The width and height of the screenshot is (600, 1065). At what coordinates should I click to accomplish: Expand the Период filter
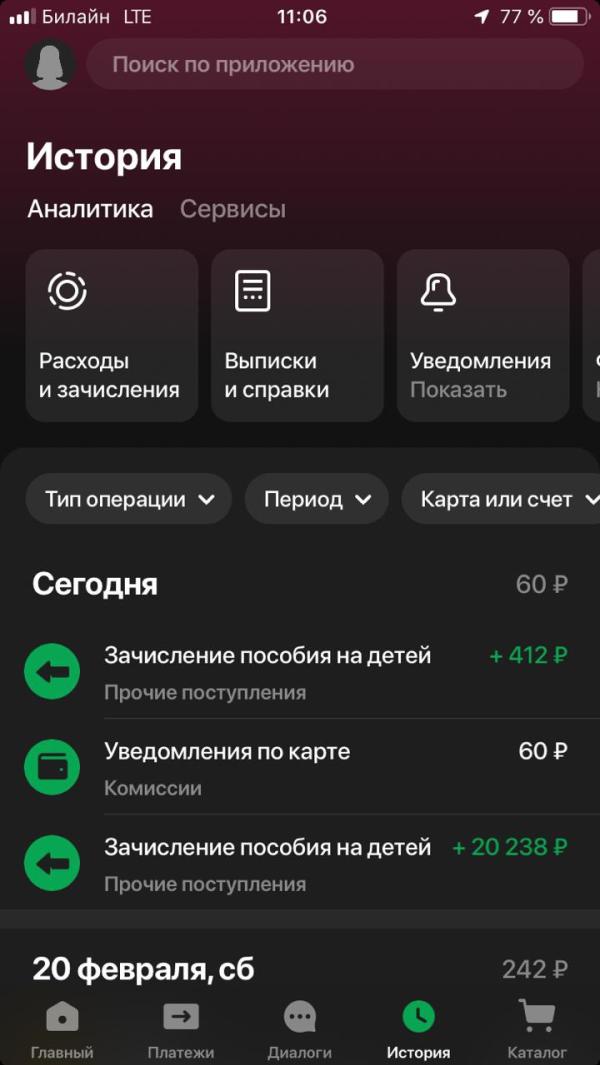(317, 499)
